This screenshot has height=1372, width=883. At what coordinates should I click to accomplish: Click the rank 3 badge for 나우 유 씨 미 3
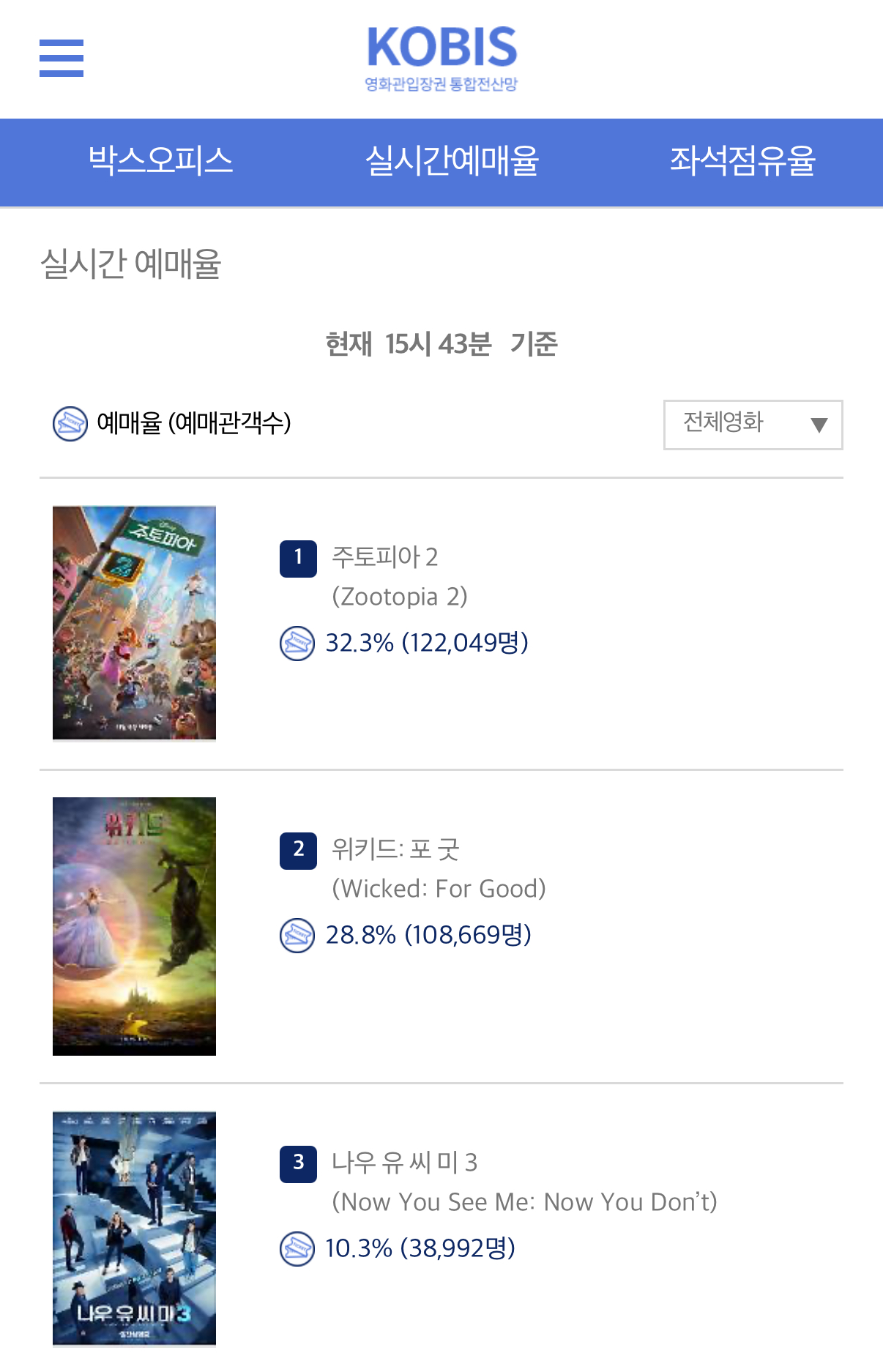click(x=297, y=1162)
